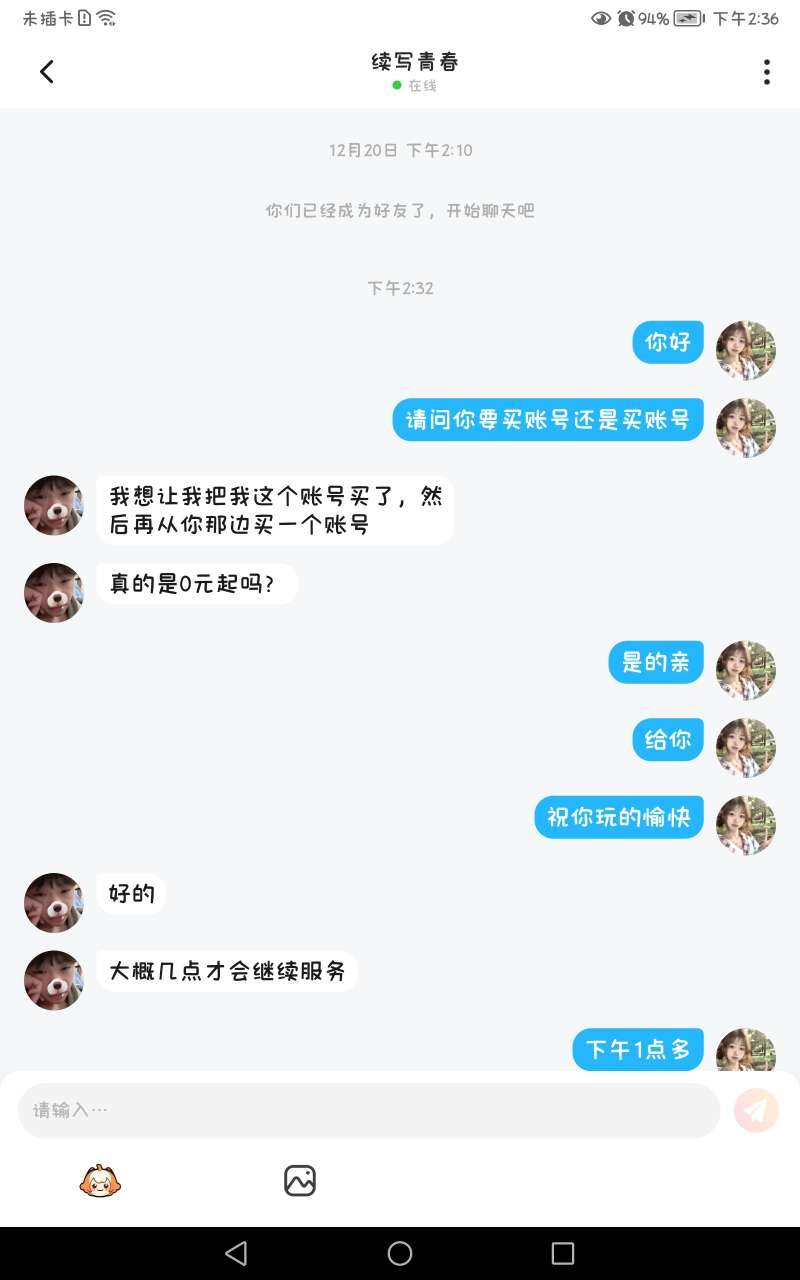The image size is (800, 1280).
Task: Open sender avatar beside 真的是0元起吗 message
Action: (54, 593)
